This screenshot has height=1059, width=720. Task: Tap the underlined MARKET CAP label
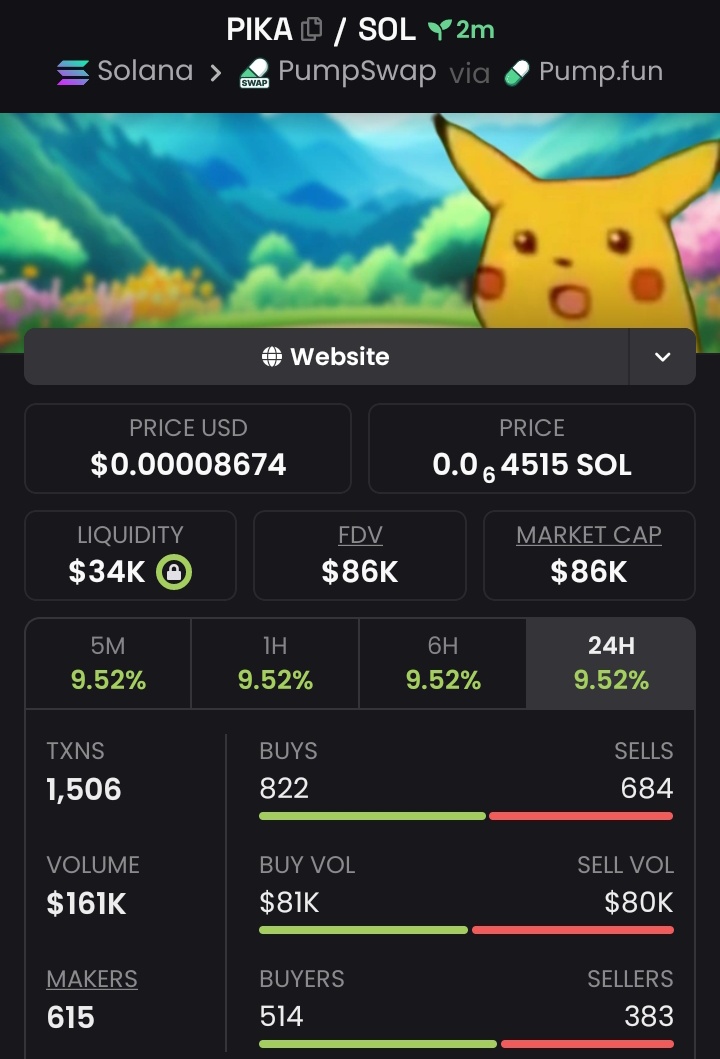click(589, 535)
